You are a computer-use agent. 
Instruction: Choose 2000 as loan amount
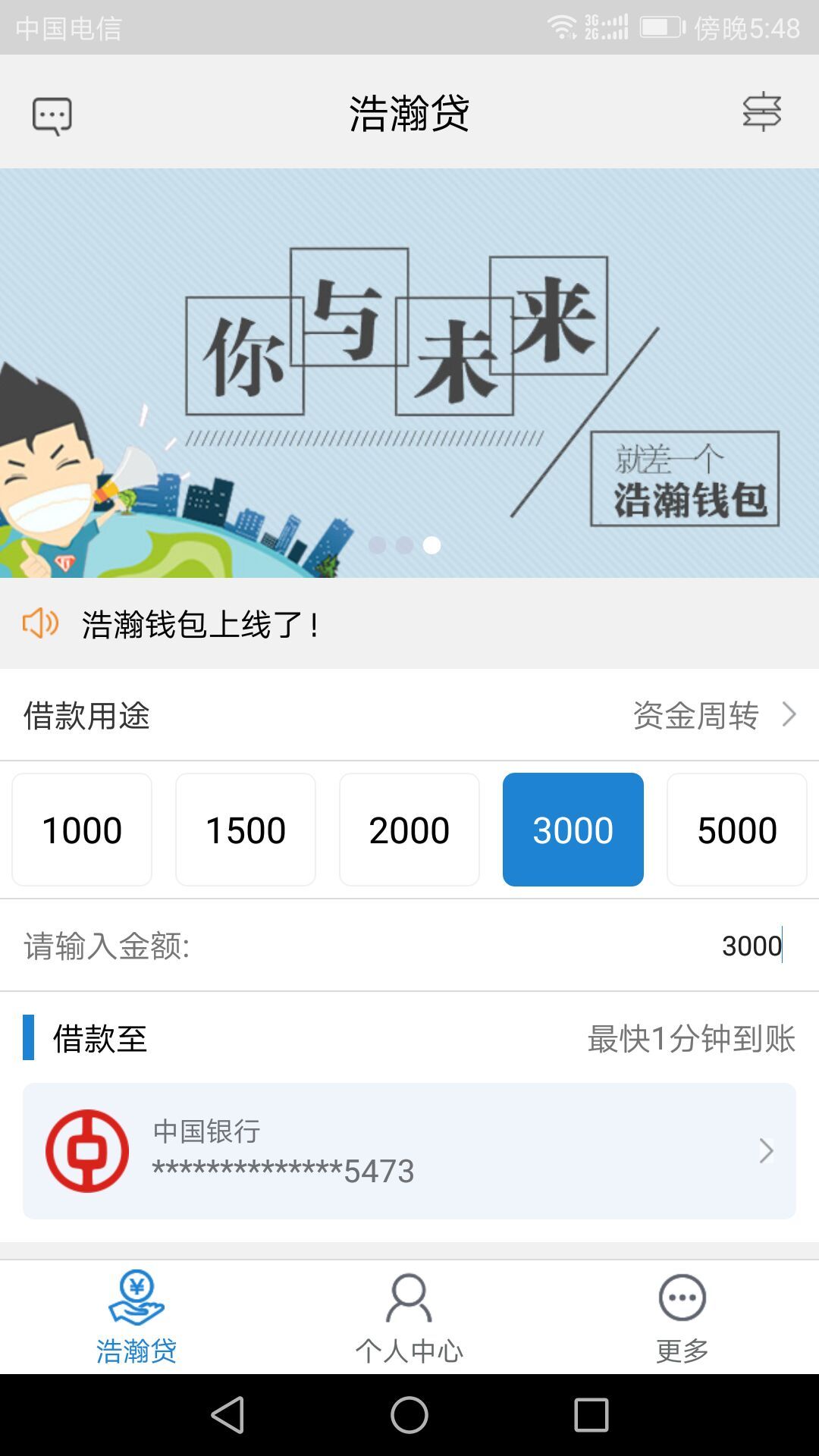[x=409, y=830]
